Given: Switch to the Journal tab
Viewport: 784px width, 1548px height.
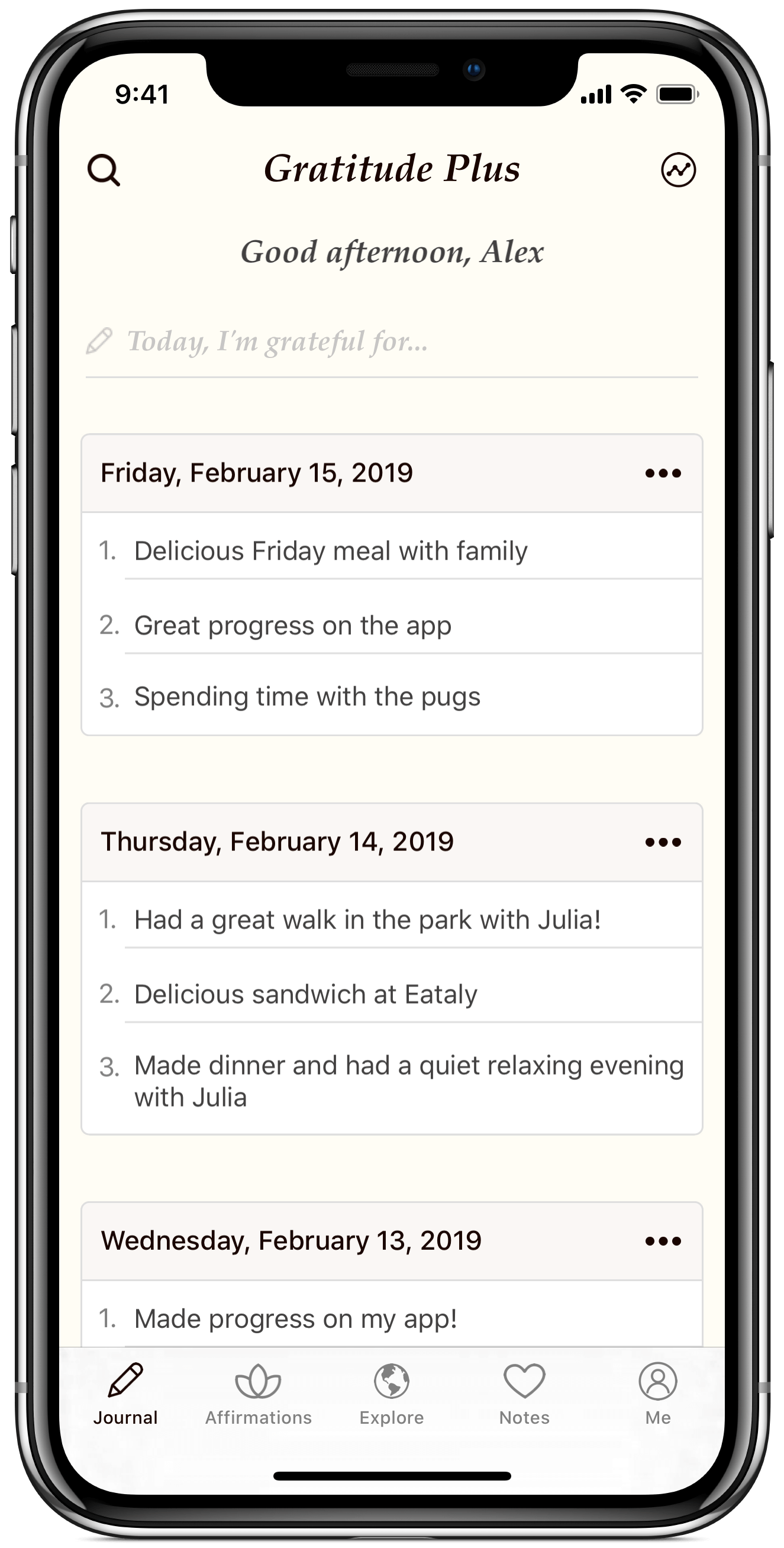Looking at the screenshot, I should tap(125, 1394).
